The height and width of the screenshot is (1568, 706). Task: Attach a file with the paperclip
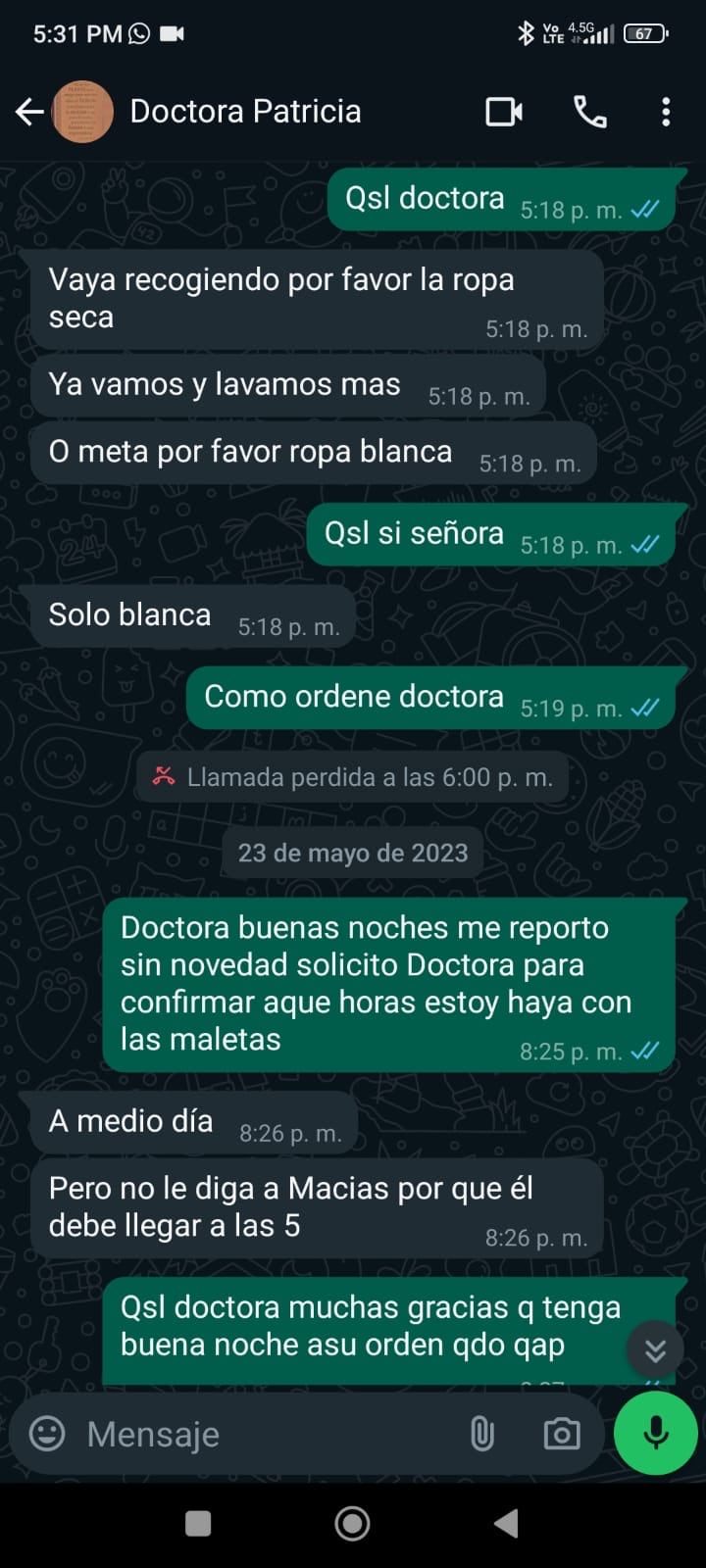pyautogui.click(x=481, y=1434)
